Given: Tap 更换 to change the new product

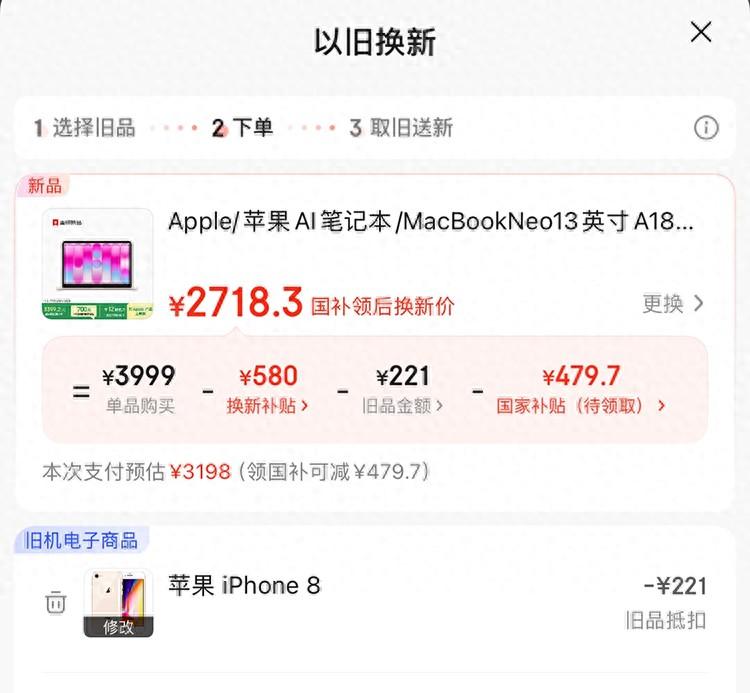Looking at the screenshot, I should click(x=673, y=303).
